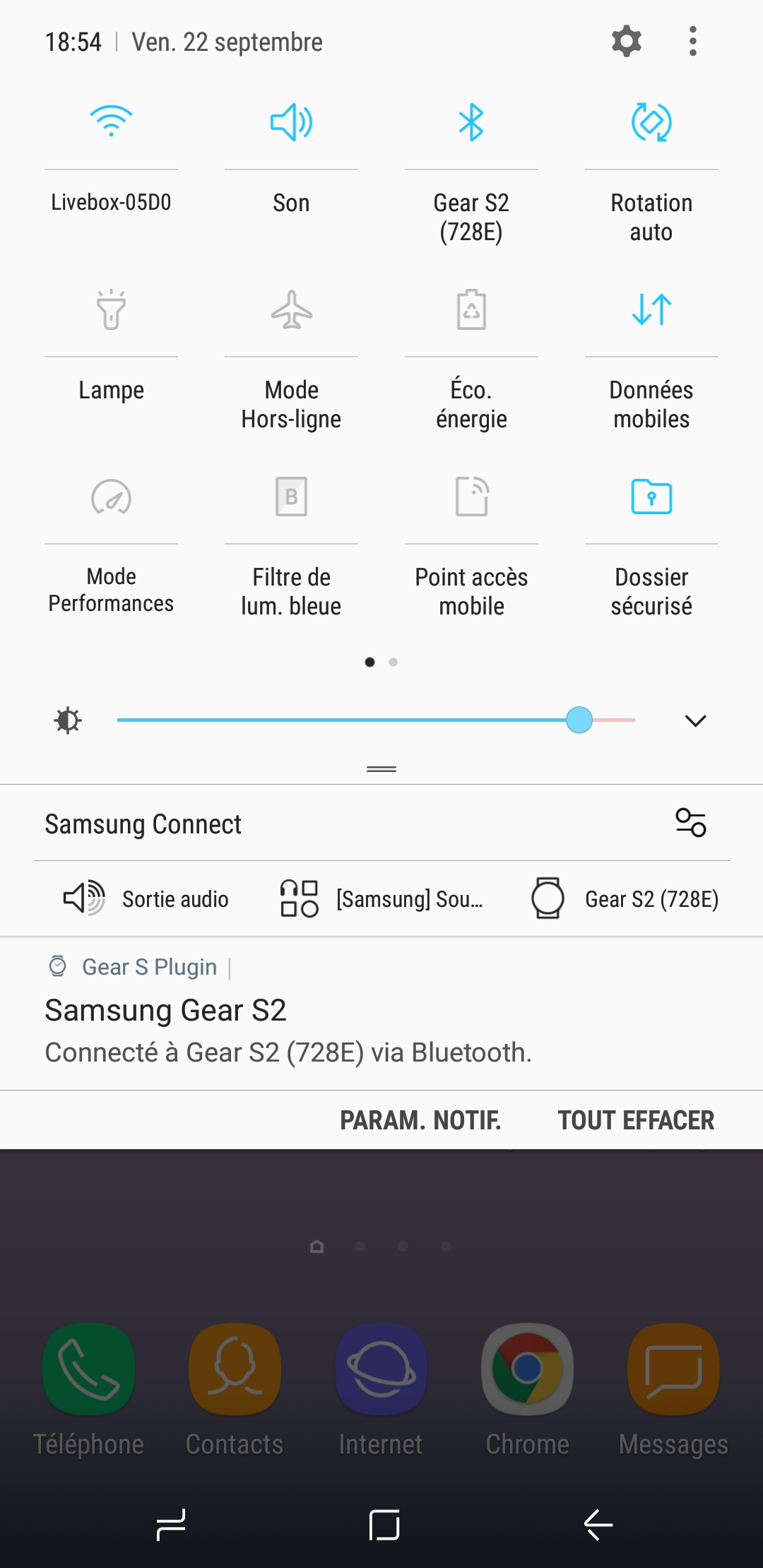This screenshot has width=763, height=1568.
Task: Tap TOUT EFFACER to clear notifications
Action: pyautogui.click(x=636, y=1120)
